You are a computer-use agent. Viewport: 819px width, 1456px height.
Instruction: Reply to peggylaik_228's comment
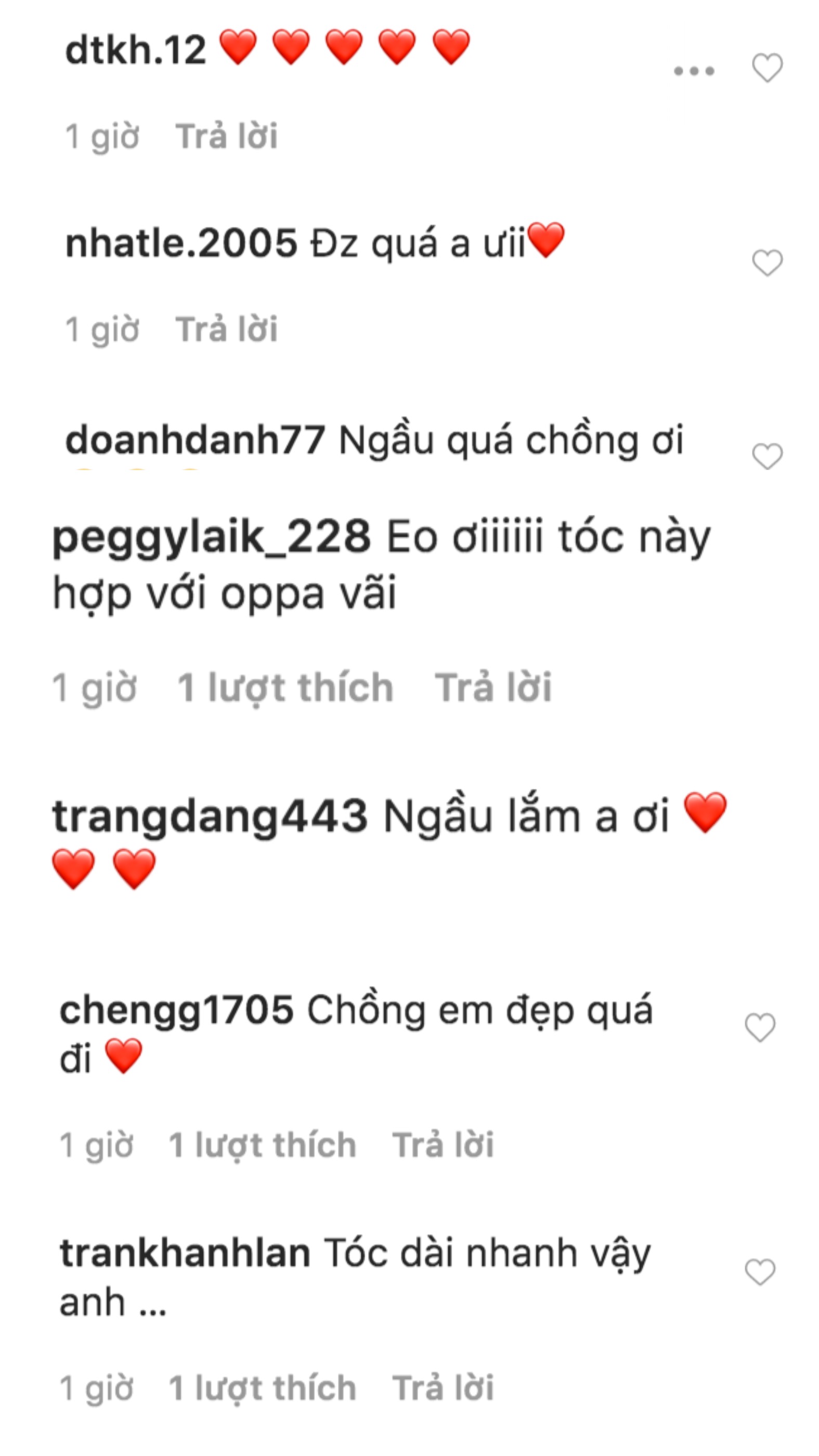492,687
